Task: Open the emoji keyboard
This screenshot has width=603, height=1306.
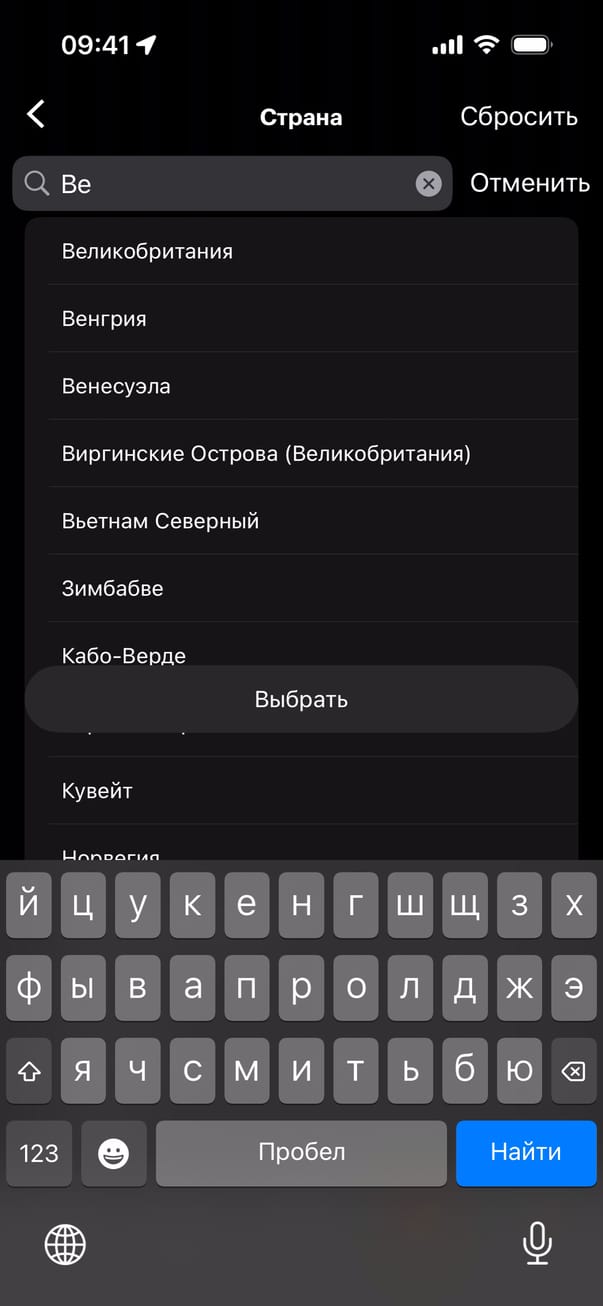Action: click(x=113, y=1153)
